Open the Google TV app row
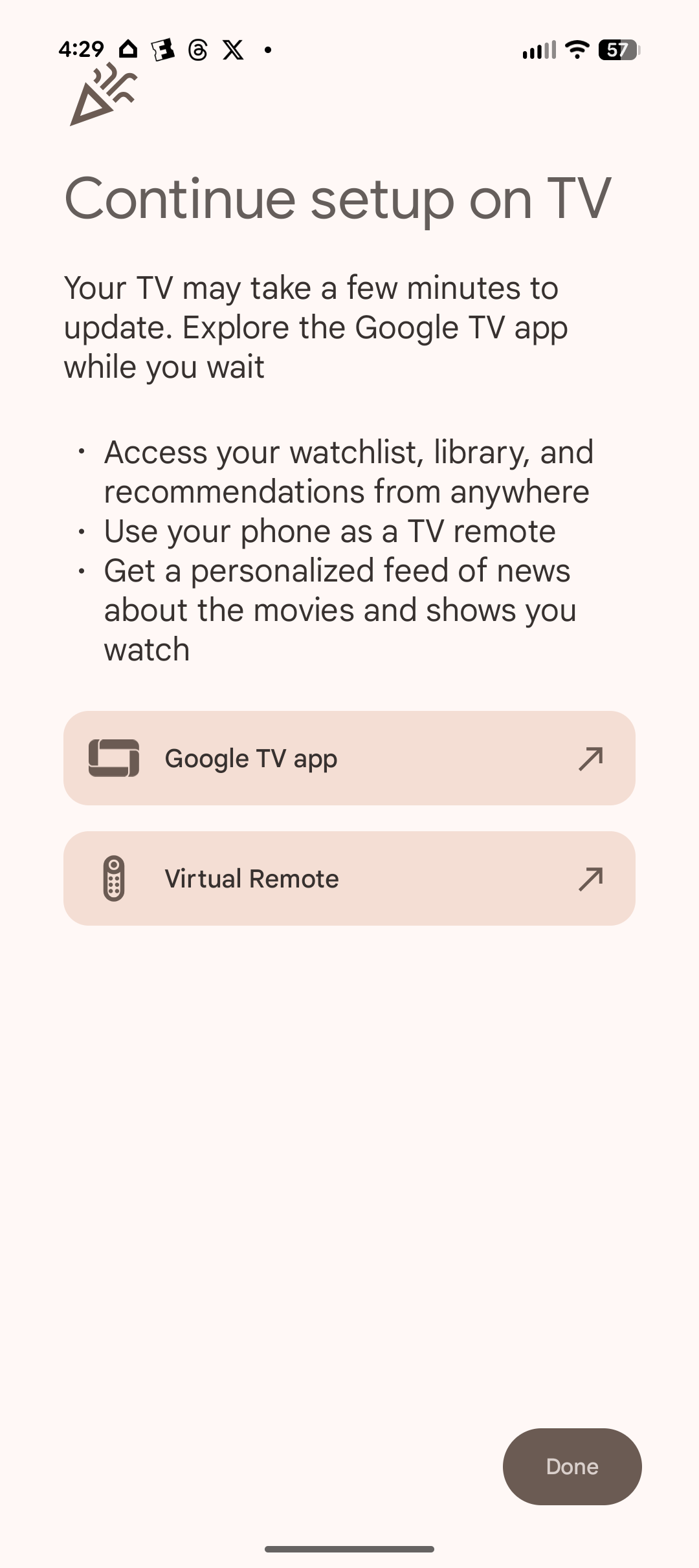This screenshot has width=699, height=1568. click(x=349, y=758)
